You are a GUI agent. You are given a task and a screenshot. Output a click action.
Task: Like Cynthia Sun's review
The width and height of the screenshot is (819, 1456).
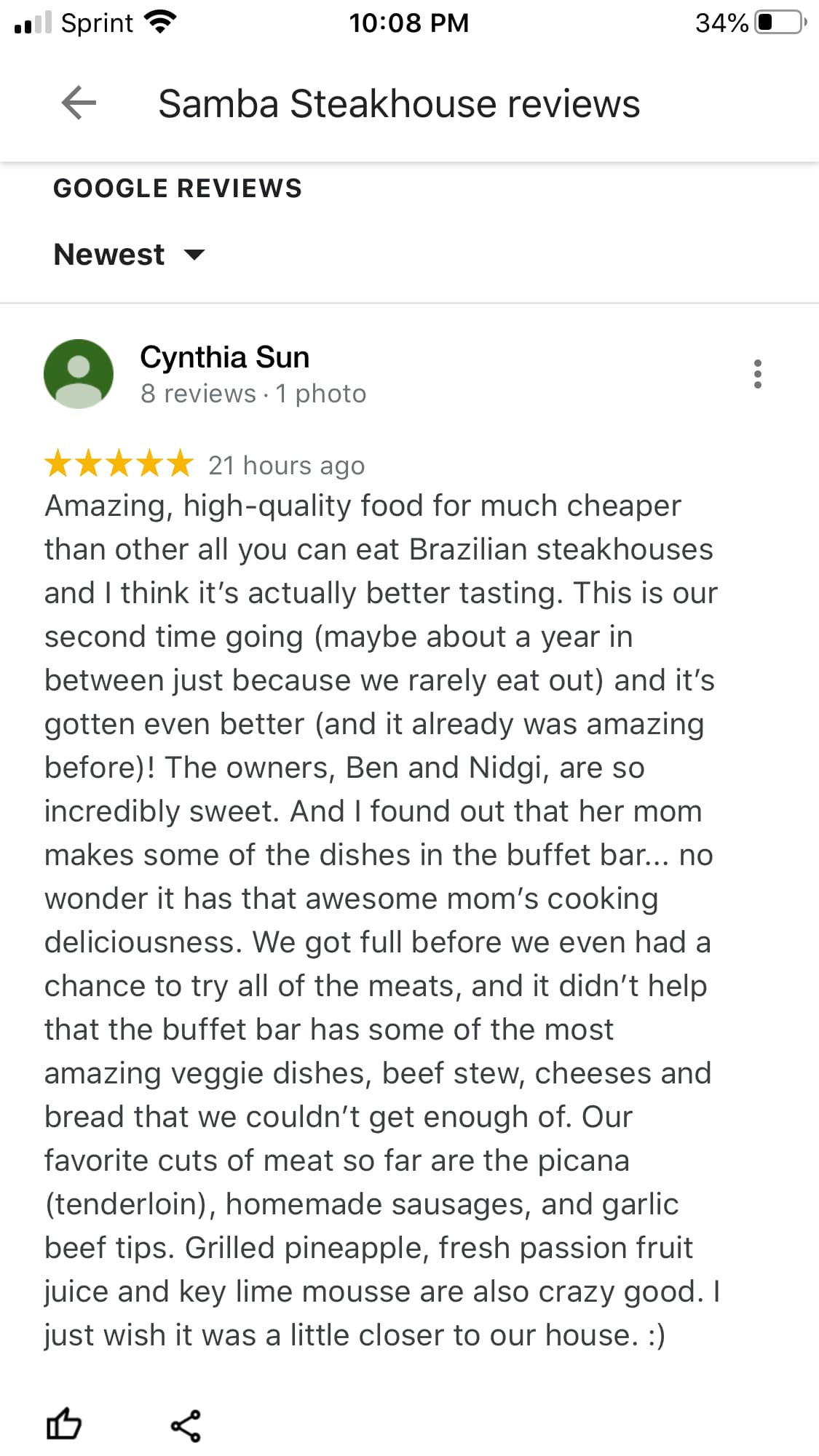tap(64, 1424)
